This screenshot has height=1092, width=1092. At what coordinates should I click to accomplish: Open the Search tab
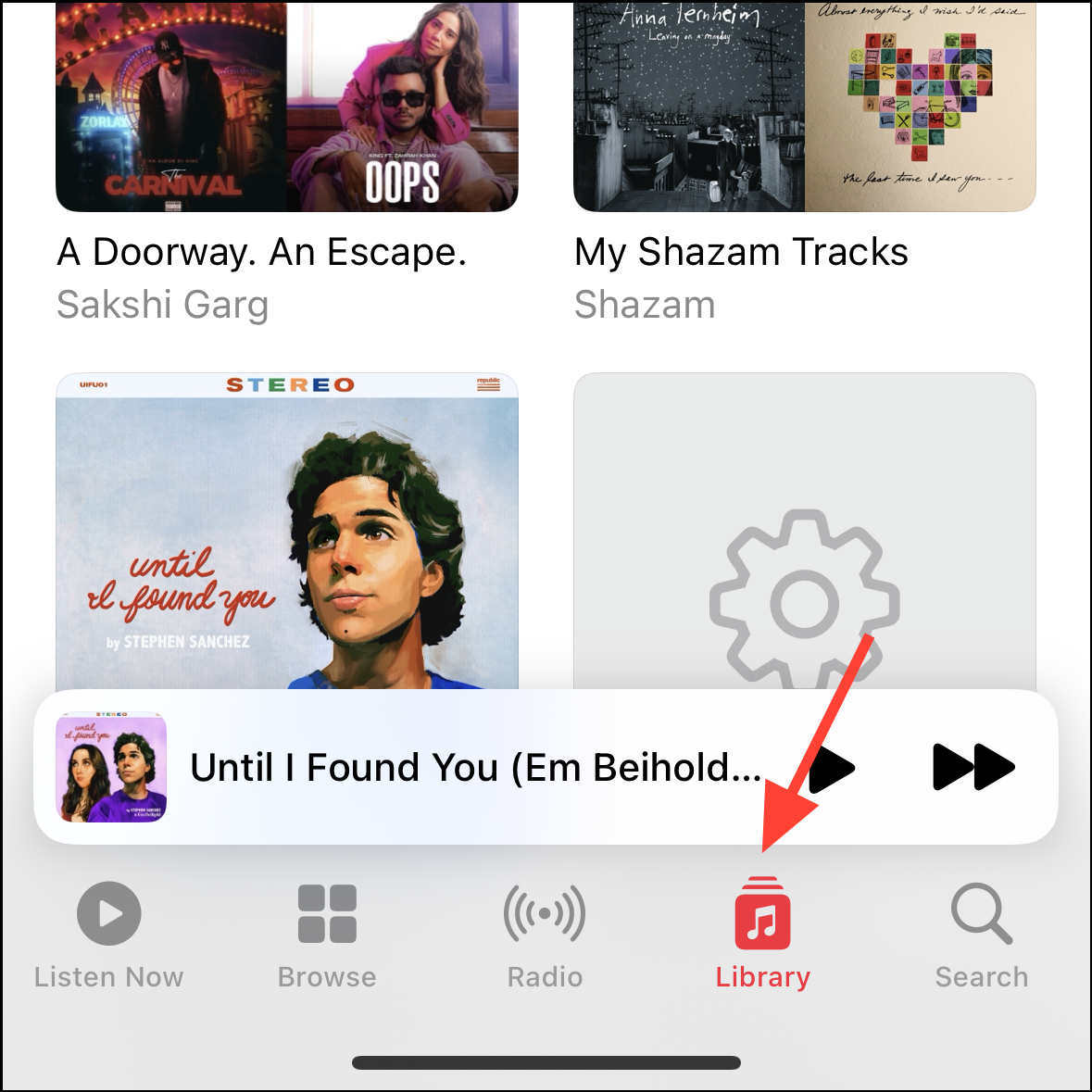tap(981, 935)
